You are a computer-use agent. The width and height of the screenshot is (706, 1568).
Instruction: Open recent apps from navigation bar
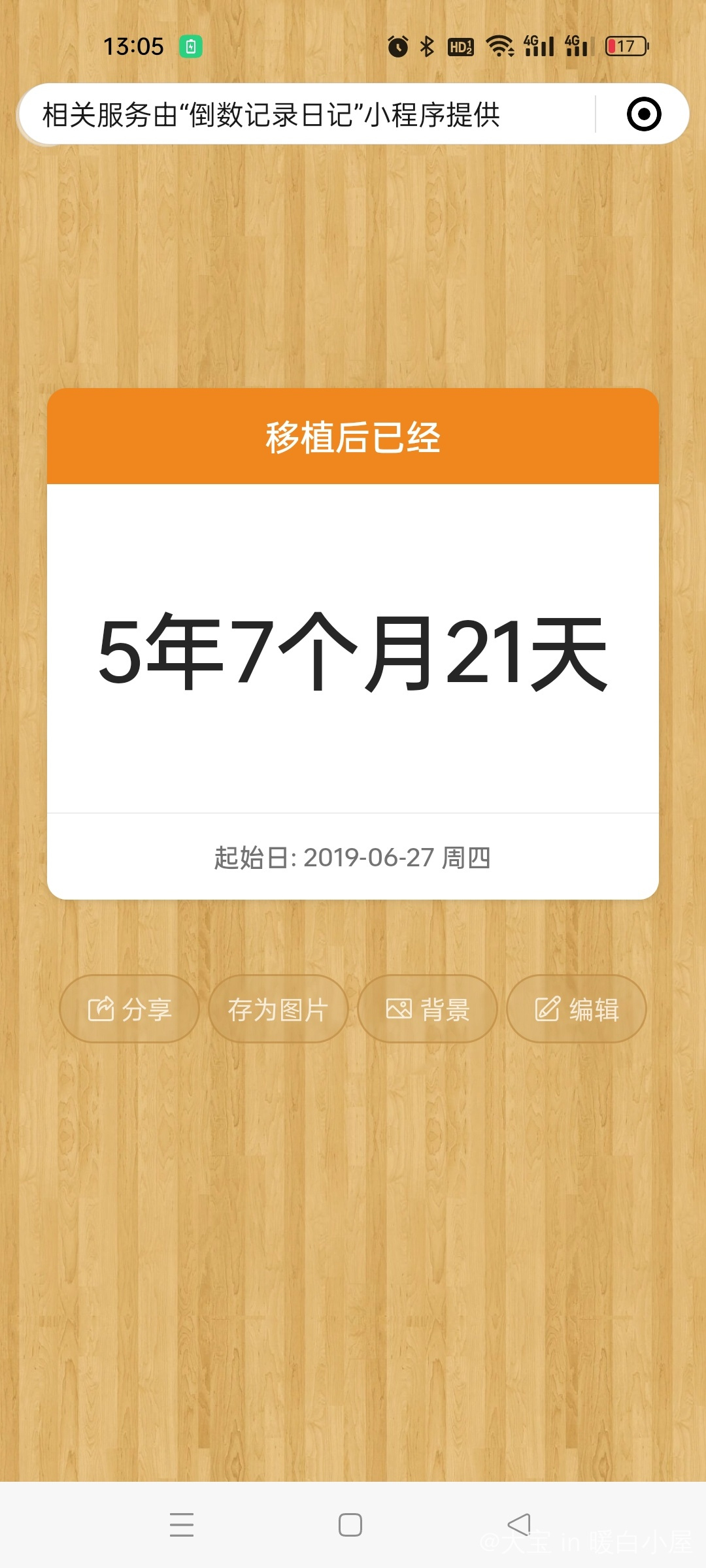pos(182,1525)
